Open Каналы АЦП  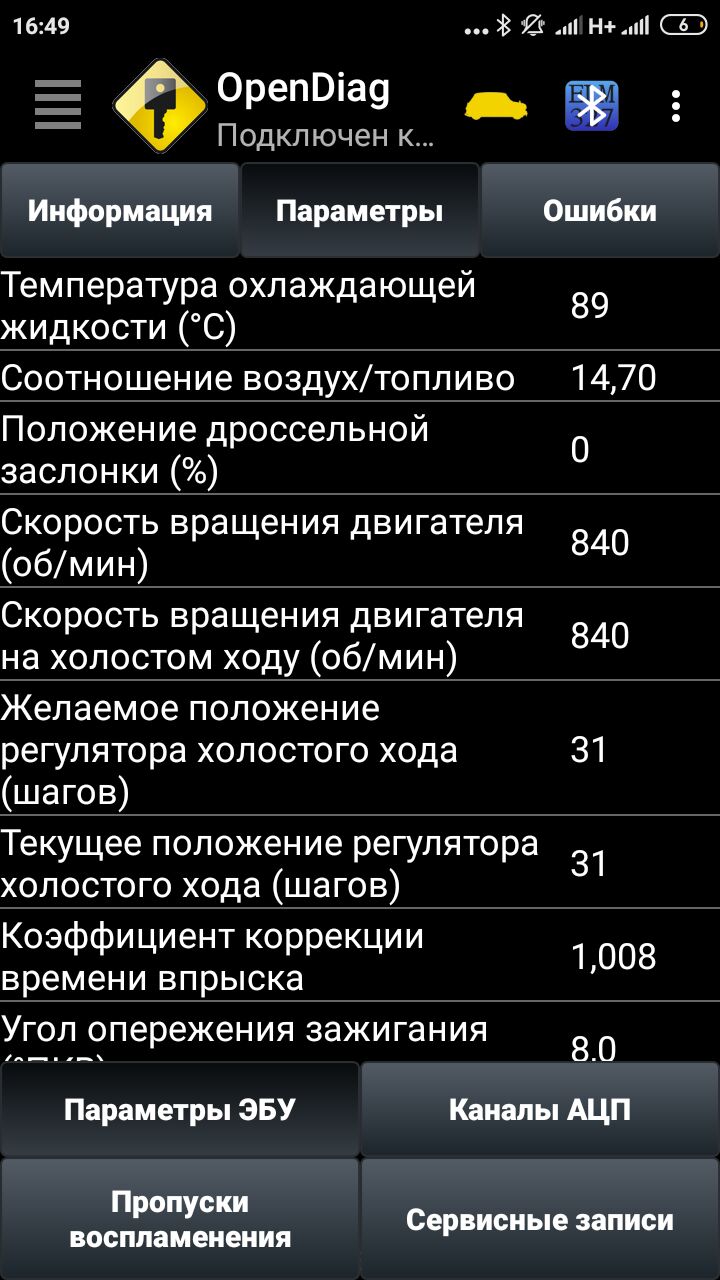pos(540,1109)
